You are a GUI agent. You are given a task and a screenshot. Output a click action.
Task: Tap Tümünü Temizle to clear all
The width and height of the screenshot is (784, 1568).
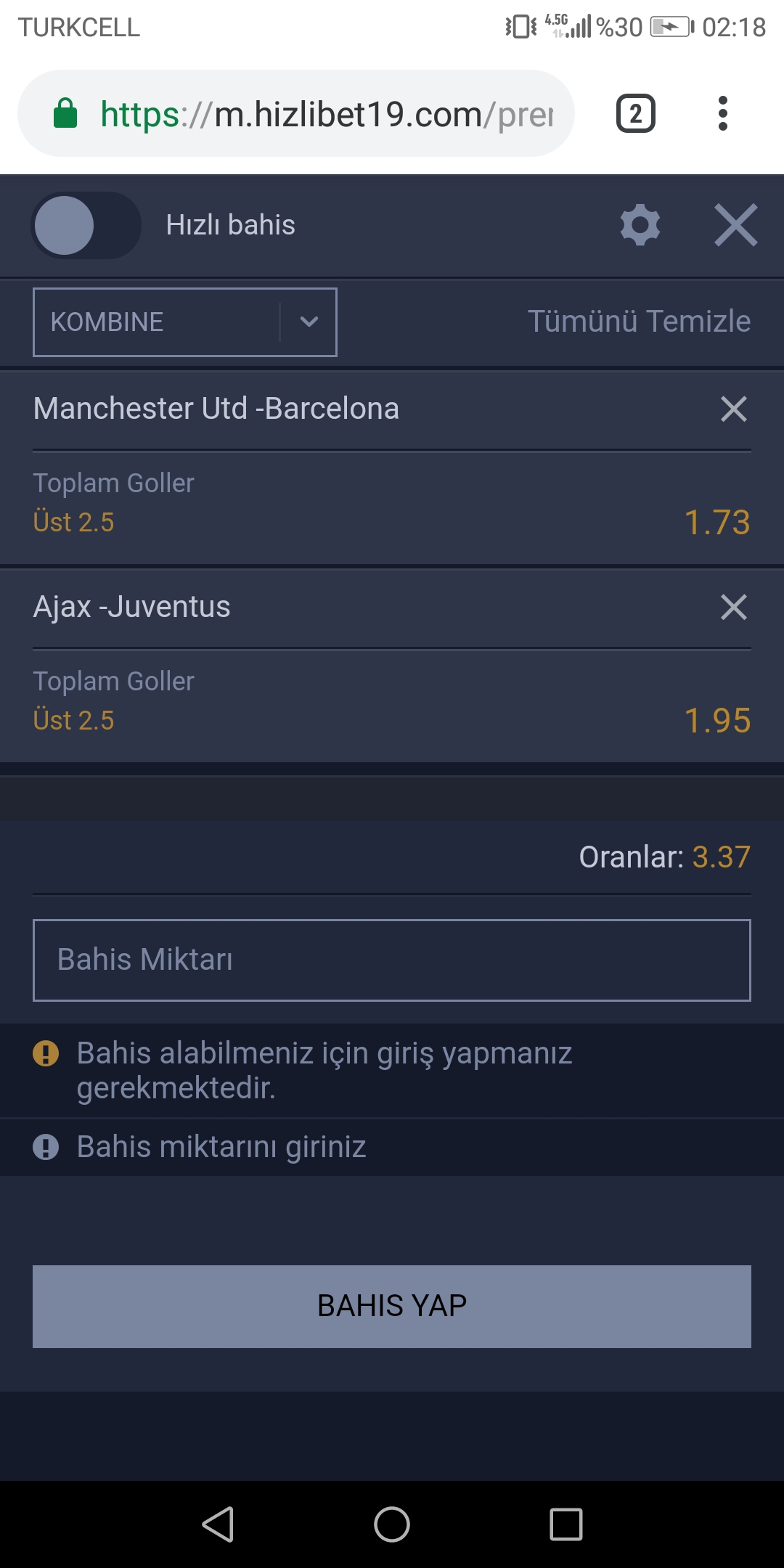(639, 321)
